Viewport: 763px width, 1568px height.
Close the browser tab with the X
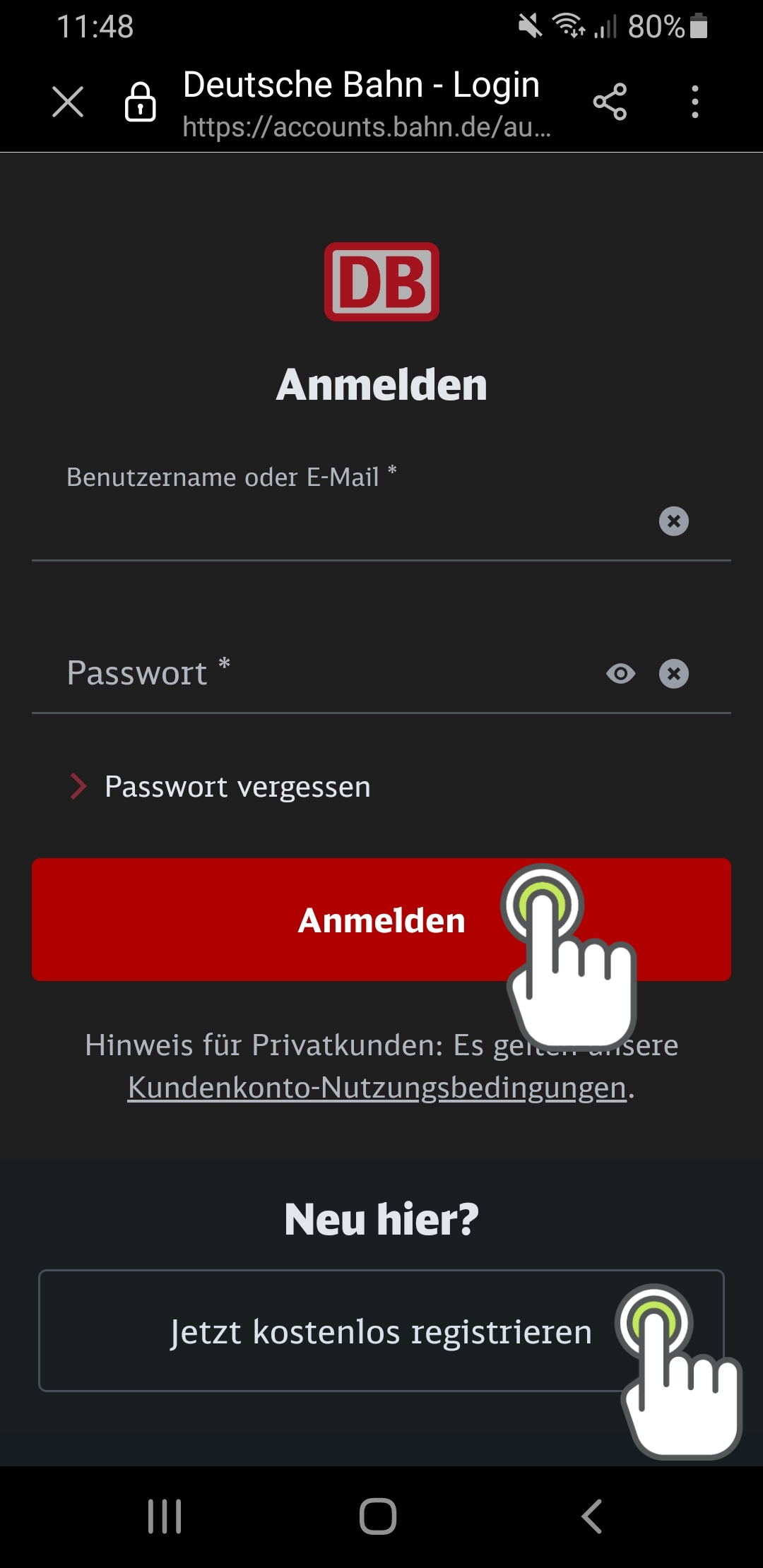click(68, 102)
